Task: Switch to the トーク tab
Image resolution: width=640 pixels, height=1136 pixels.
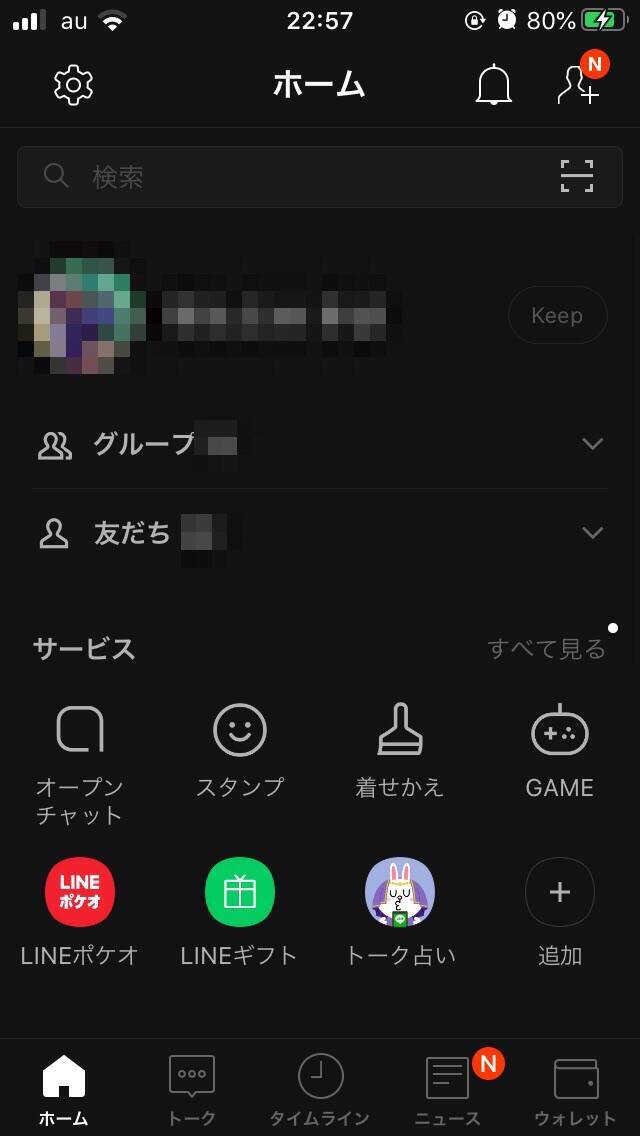Action: [x=192, y=1089]
